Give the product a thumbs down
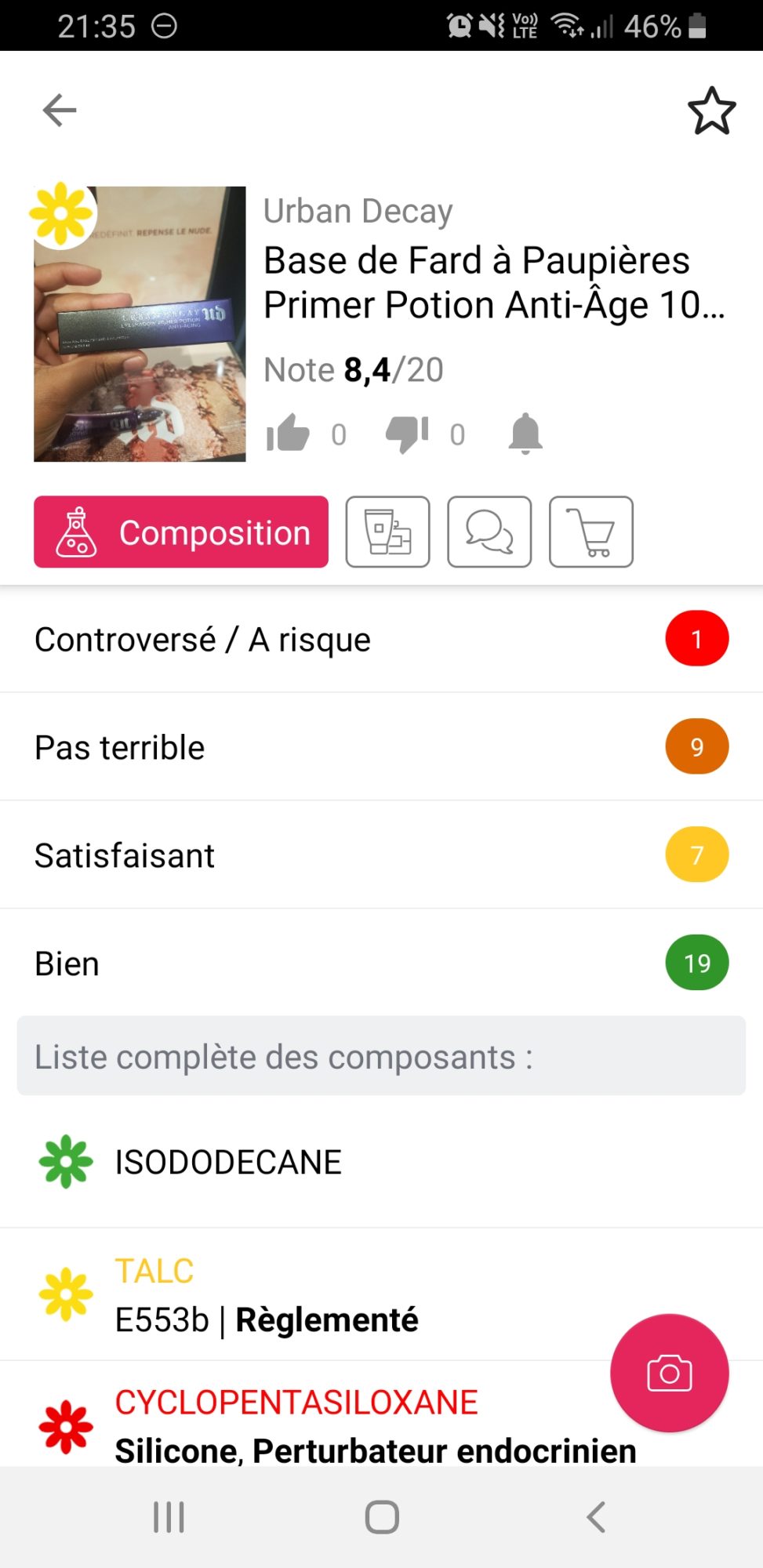 point(407,433)
